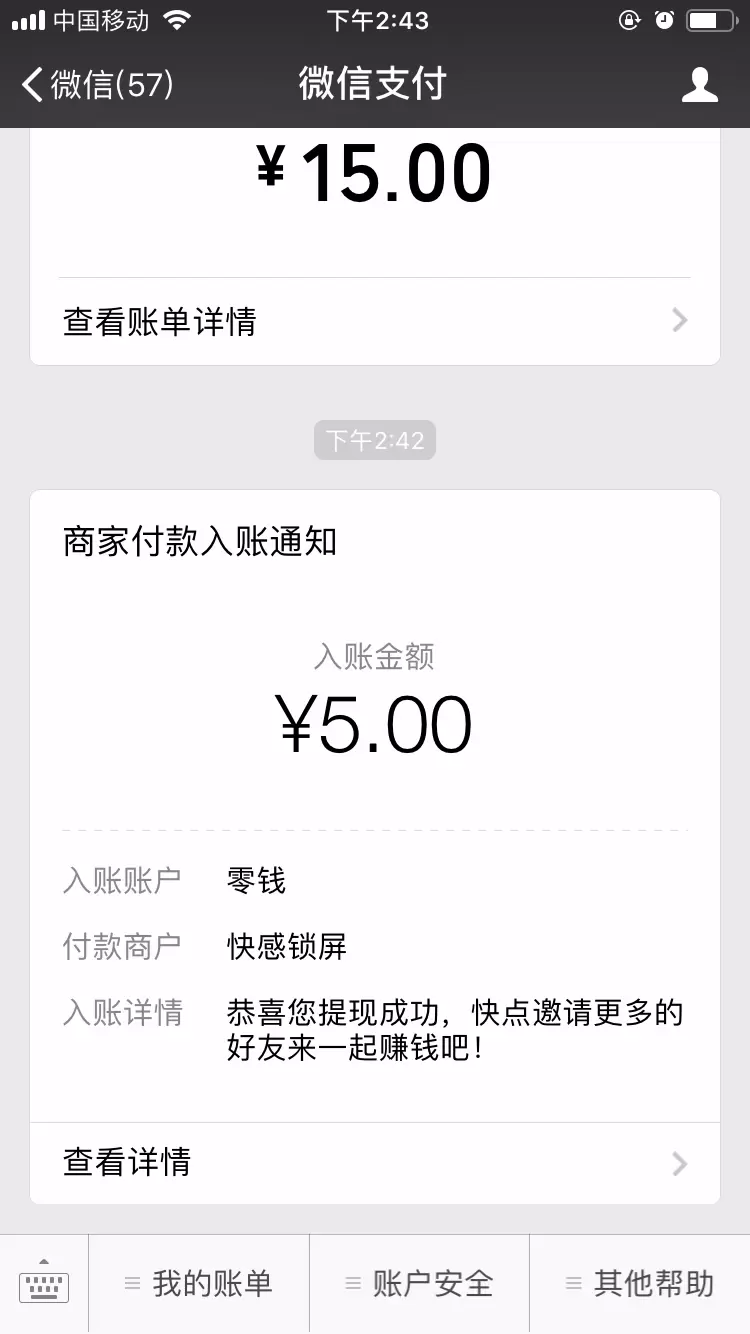Tap the chevron next to 查看账单详情
Screen dimensions: 750x1334
point(680,320)
